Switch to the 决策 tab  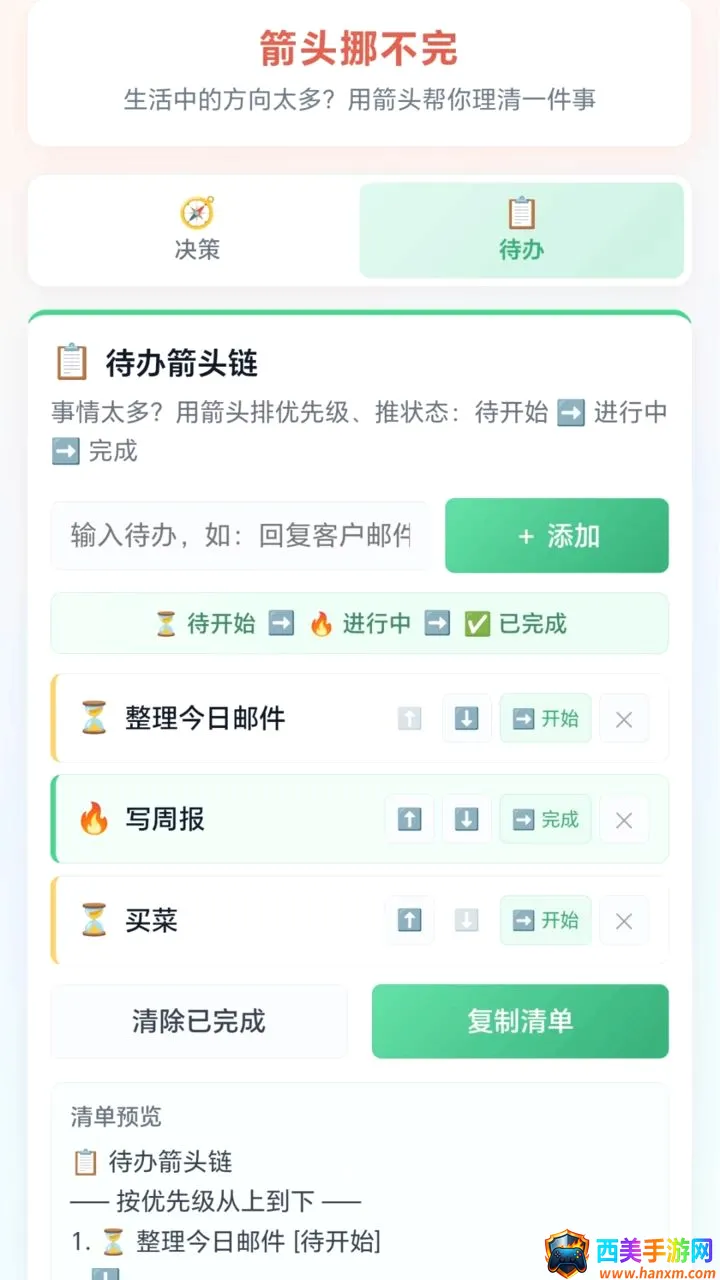pos(197,230)
